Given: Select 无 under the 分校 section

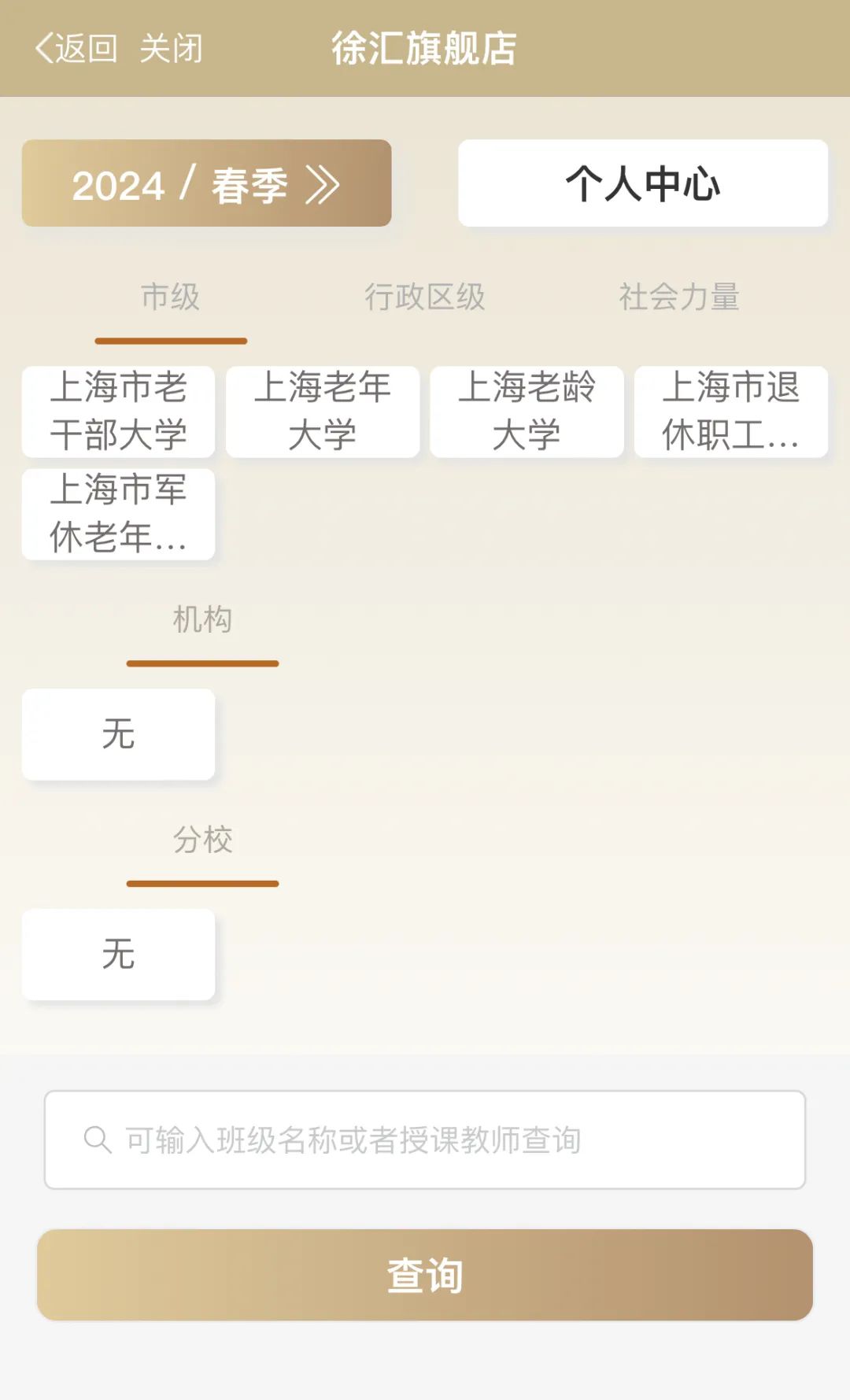Looking at the screenshot, I should (118, 955).
